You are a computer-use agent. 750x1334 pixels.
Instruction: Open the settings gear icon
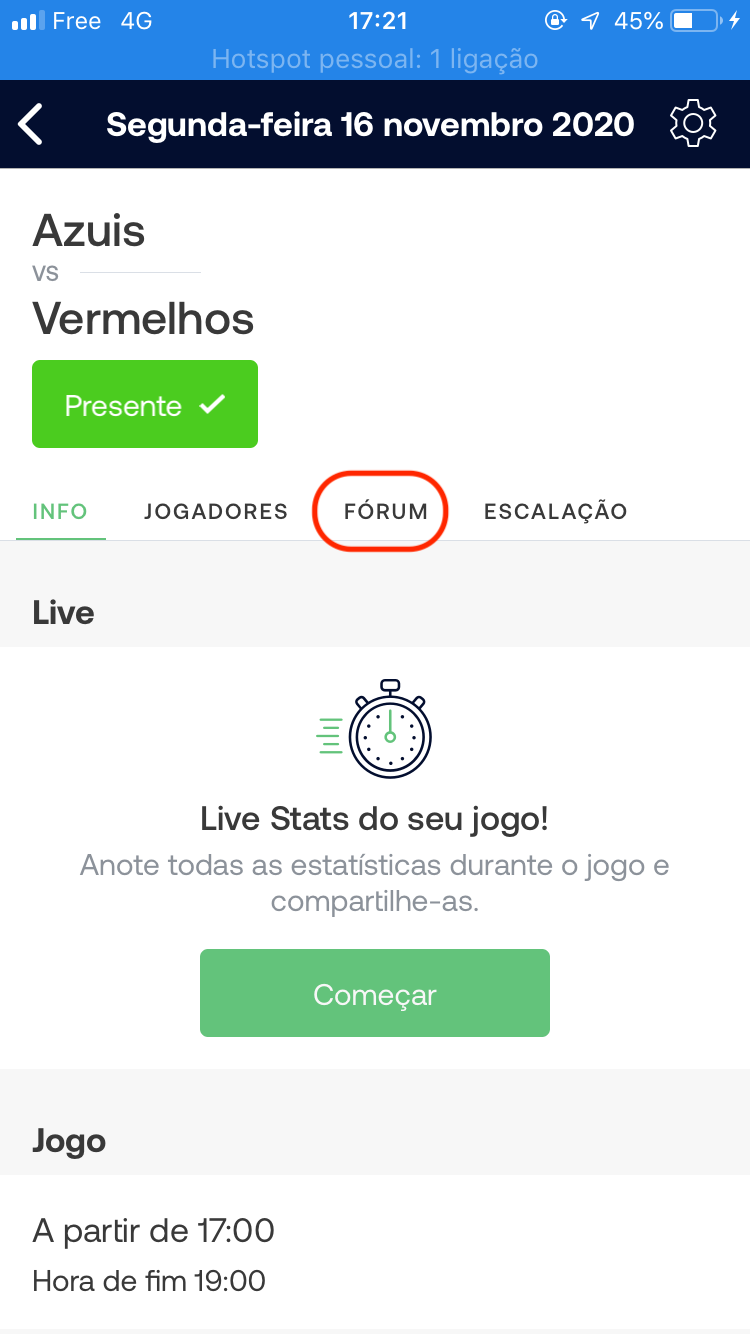(692, 124)
